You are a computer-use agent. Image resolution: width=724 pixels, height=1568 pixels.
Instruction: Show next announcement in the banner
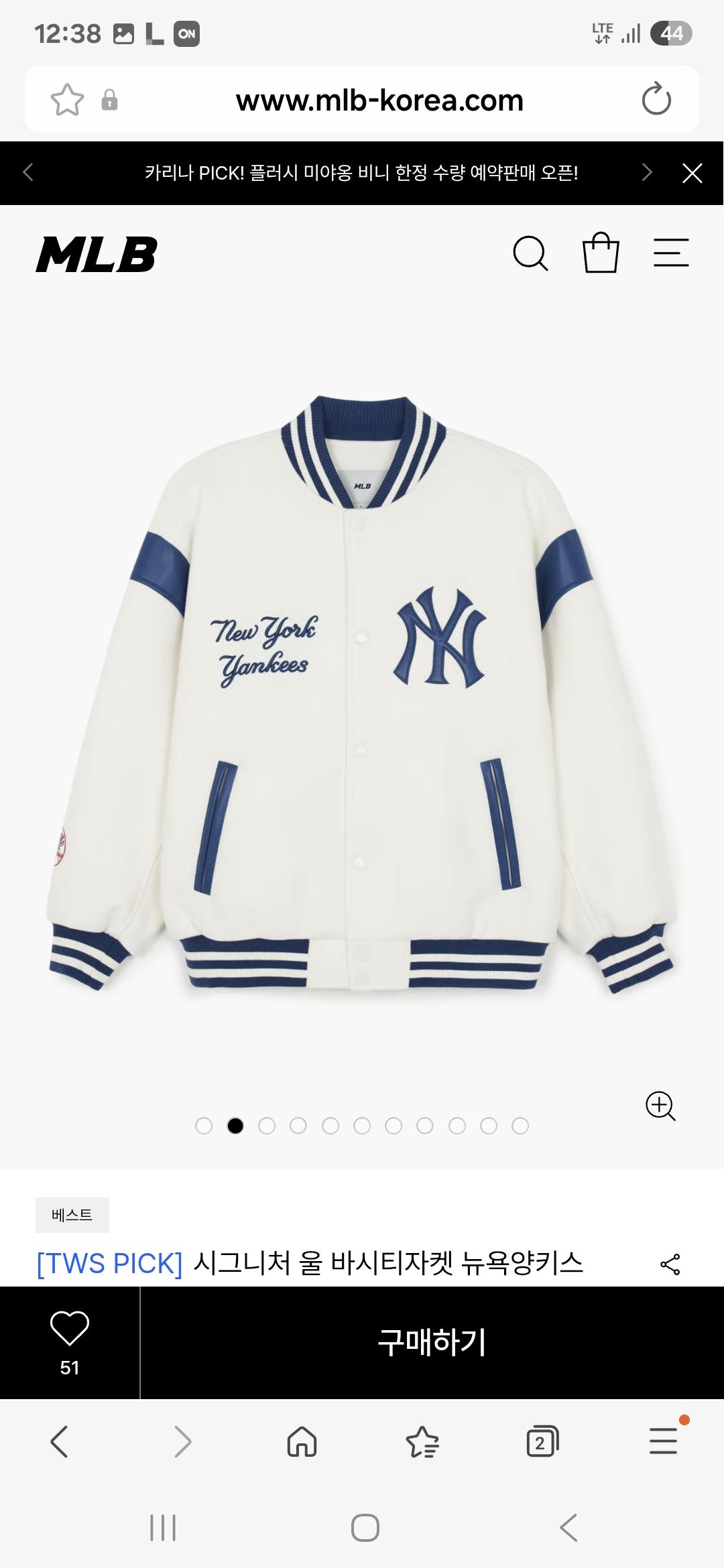[647, 173]
